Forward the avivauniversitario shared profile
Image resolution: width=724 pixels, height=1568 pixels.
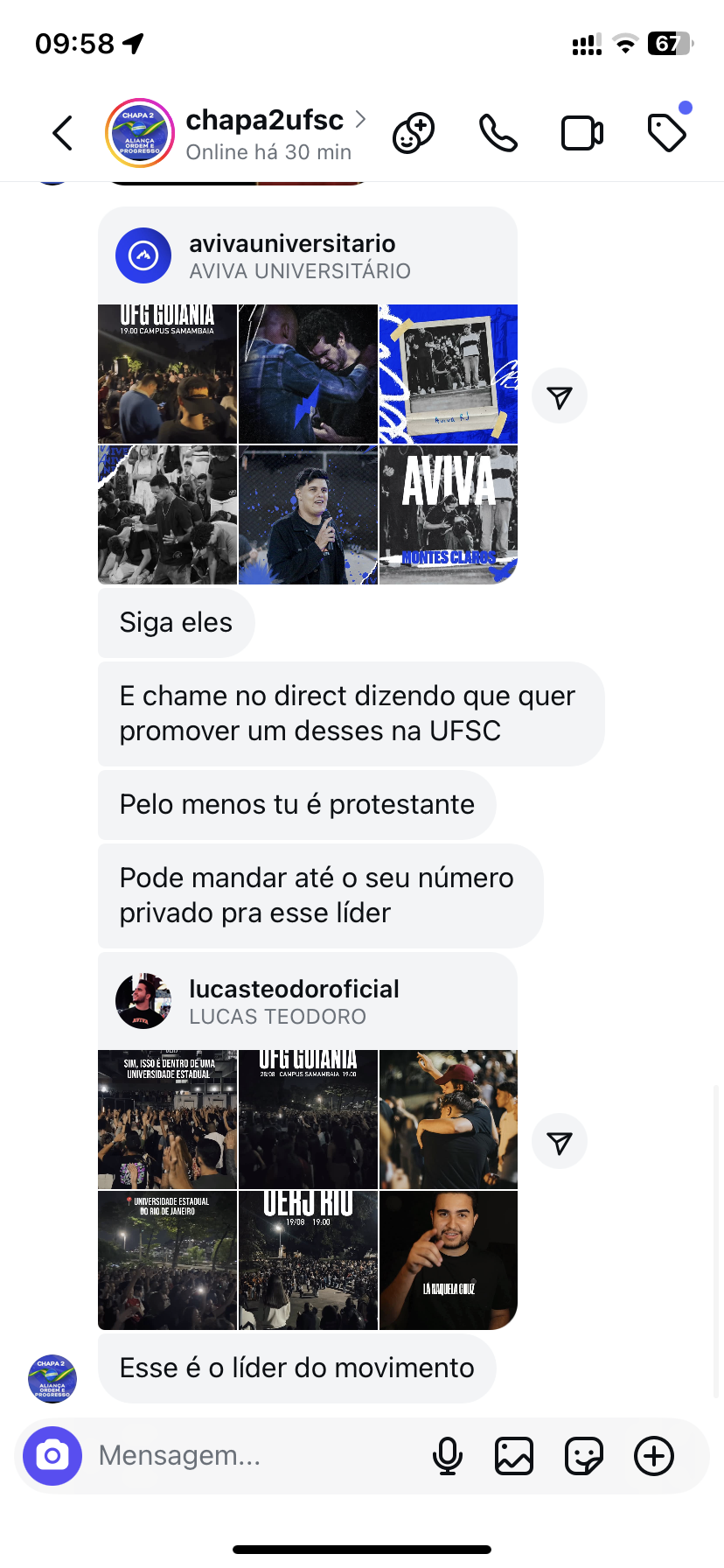click(559, 396)
